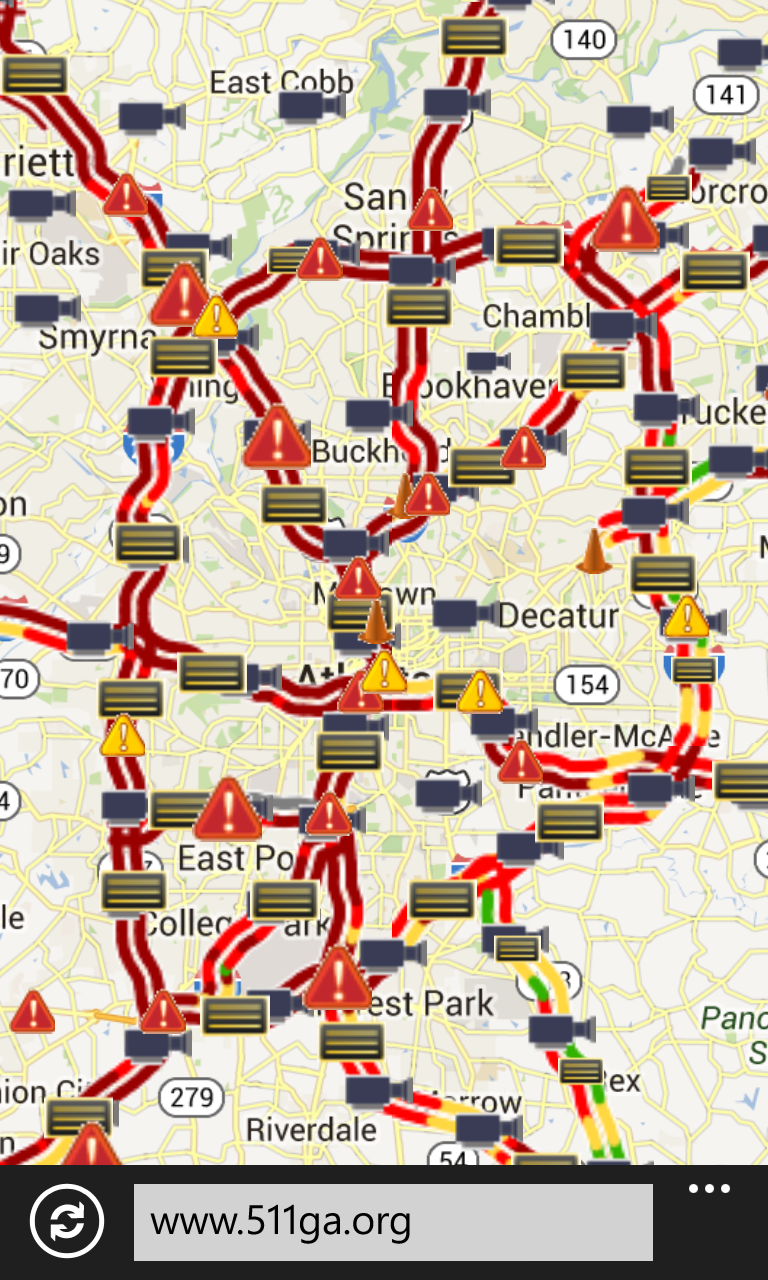
Task: Open the camera beside route 141
Action: click(x=742, y=53)
